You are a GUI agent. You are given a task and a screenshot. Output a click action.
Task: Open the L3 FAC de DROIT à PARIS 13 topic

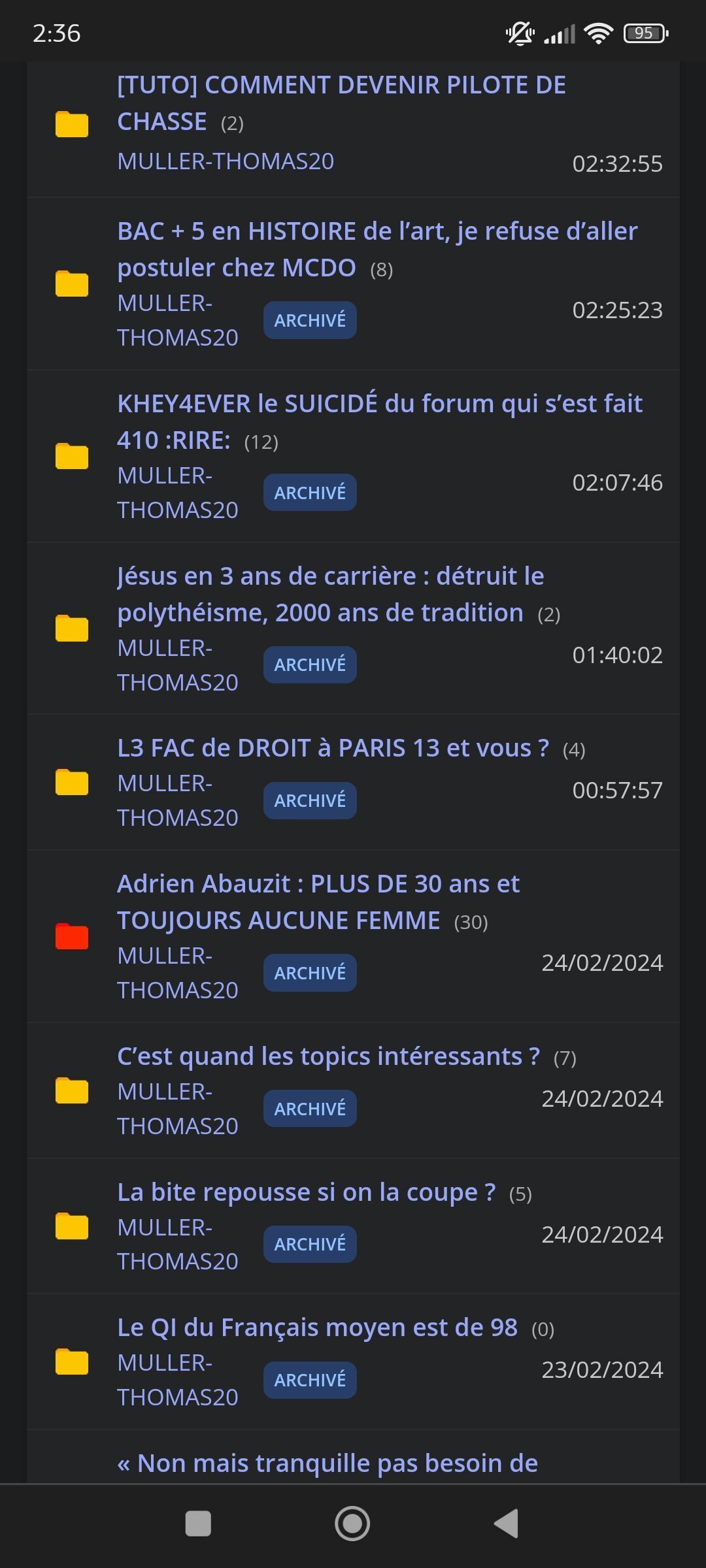click(333, 748)
